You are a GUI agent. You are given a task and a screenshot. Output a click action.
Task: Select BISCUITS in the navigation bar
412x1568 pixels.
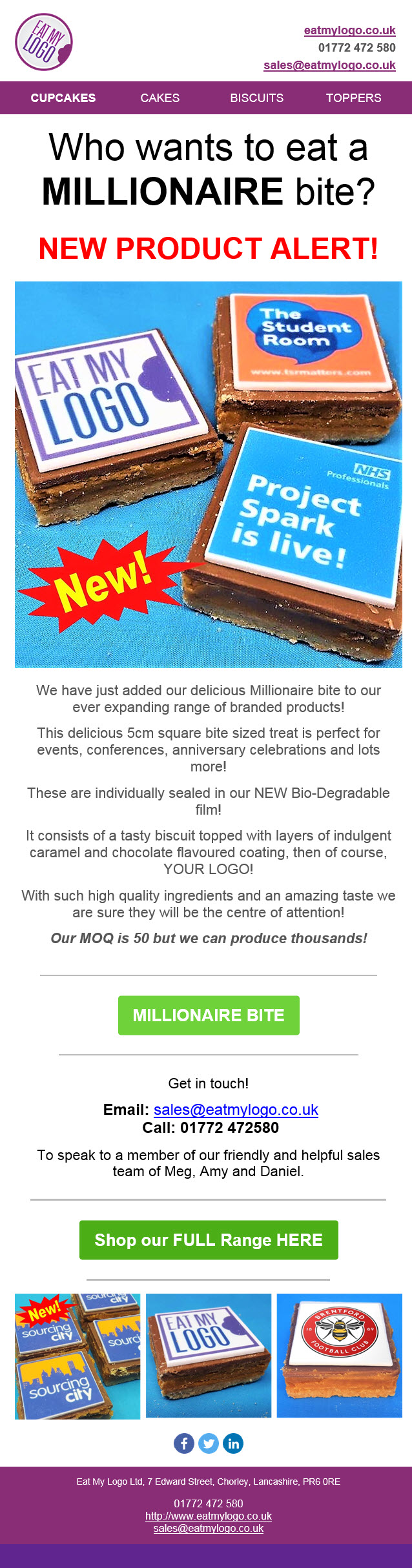pos(256,98)
